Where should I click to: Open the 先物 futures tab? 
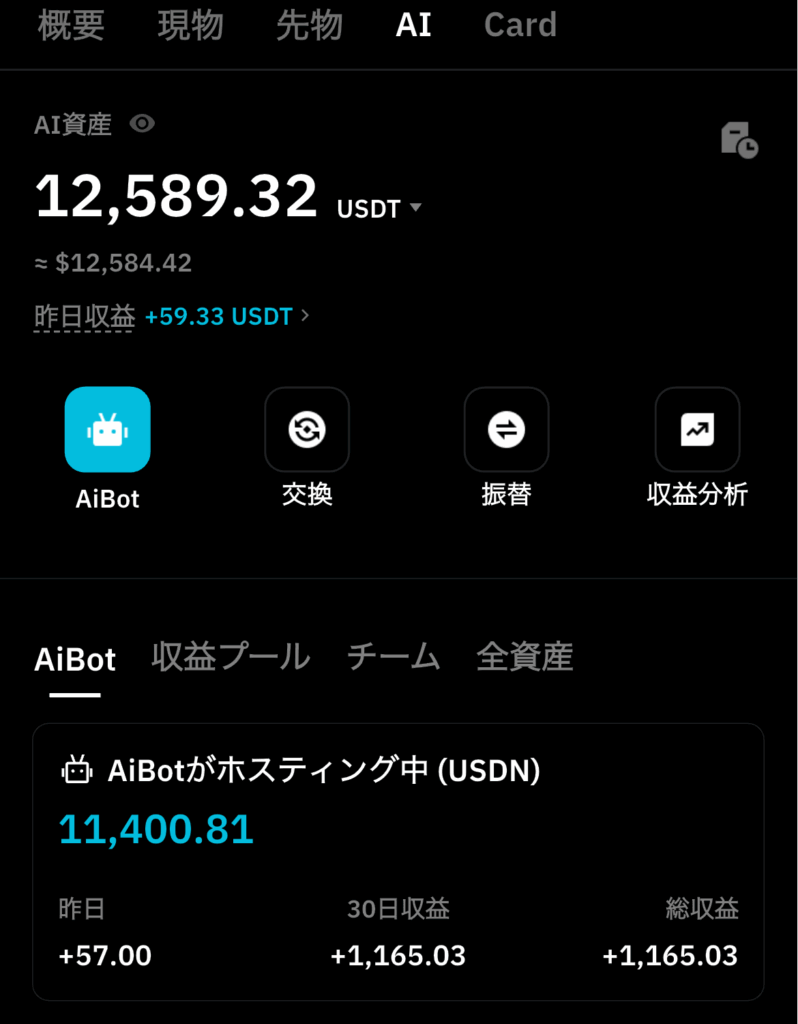308,26
